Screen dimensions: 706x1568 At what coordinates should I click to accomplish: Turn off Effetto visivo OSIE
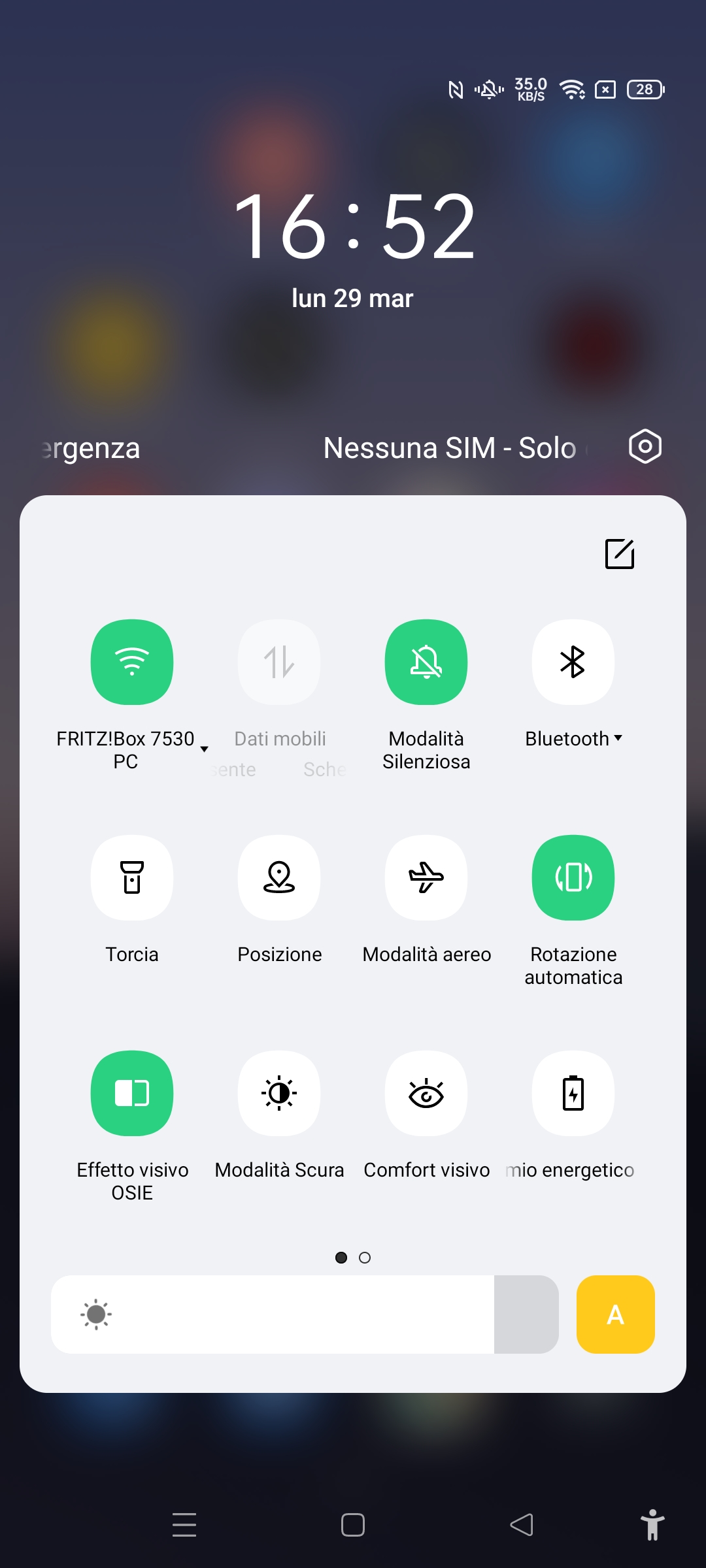[x=132, y=1093]
